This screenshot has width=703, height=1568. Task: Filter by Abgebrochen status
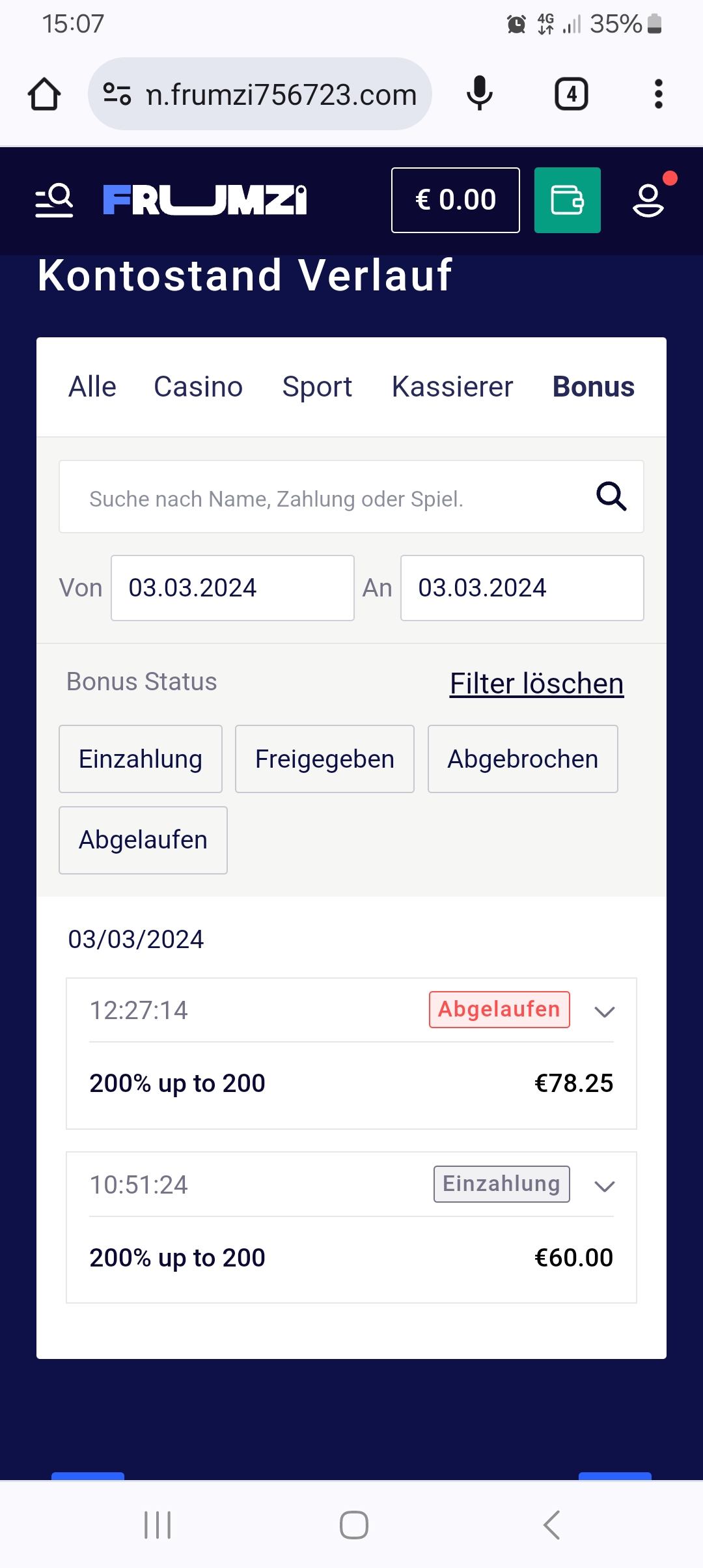tap(523, 759)
